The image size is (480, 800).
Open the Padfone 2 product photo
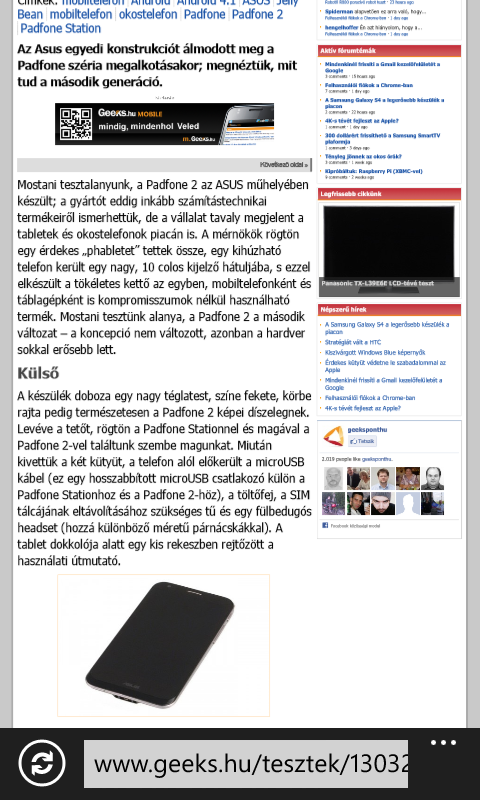(x=163, y=645)
